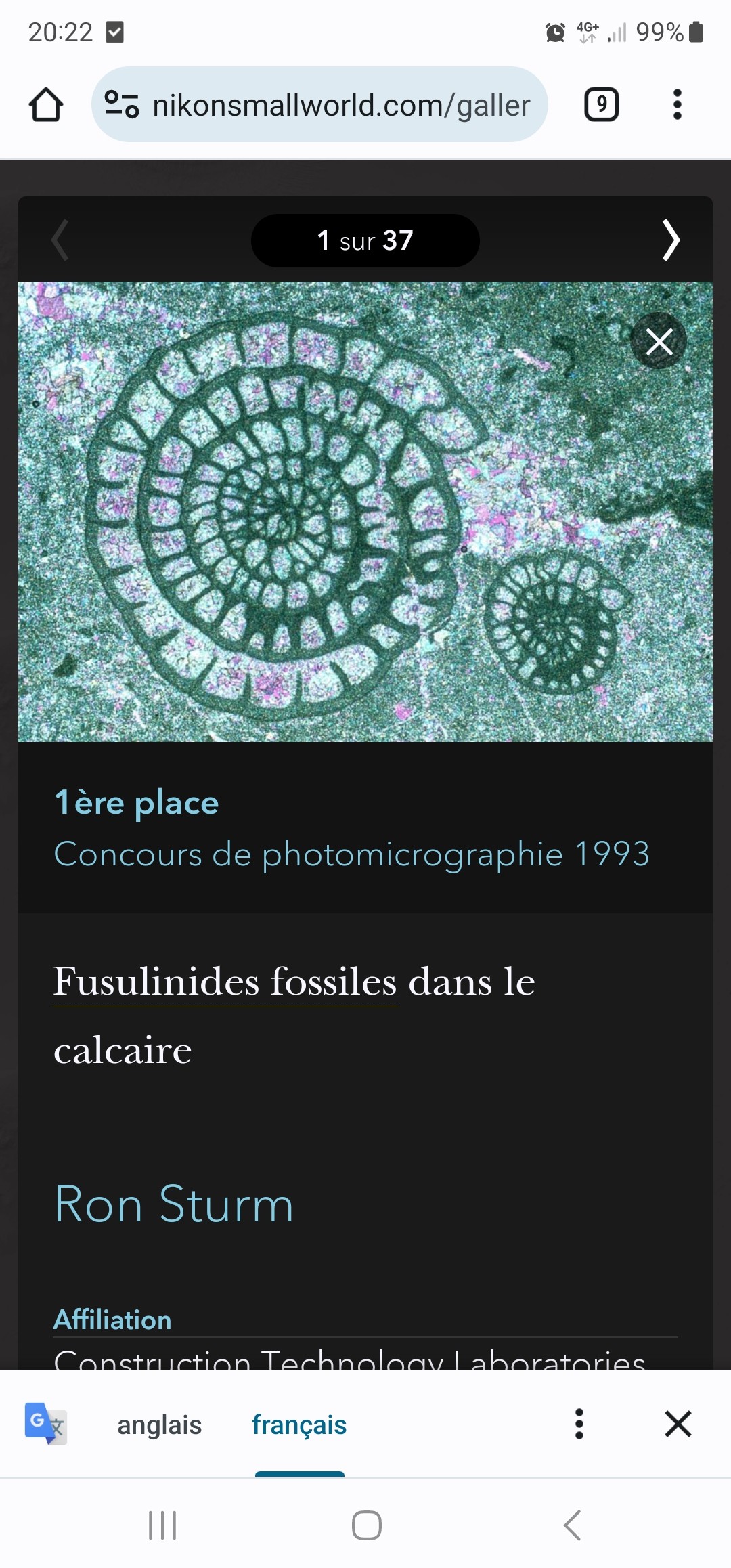Screen dimensions: 731x1568
Task: Dismiss the translation bar
Action: tap(678, 1424)
